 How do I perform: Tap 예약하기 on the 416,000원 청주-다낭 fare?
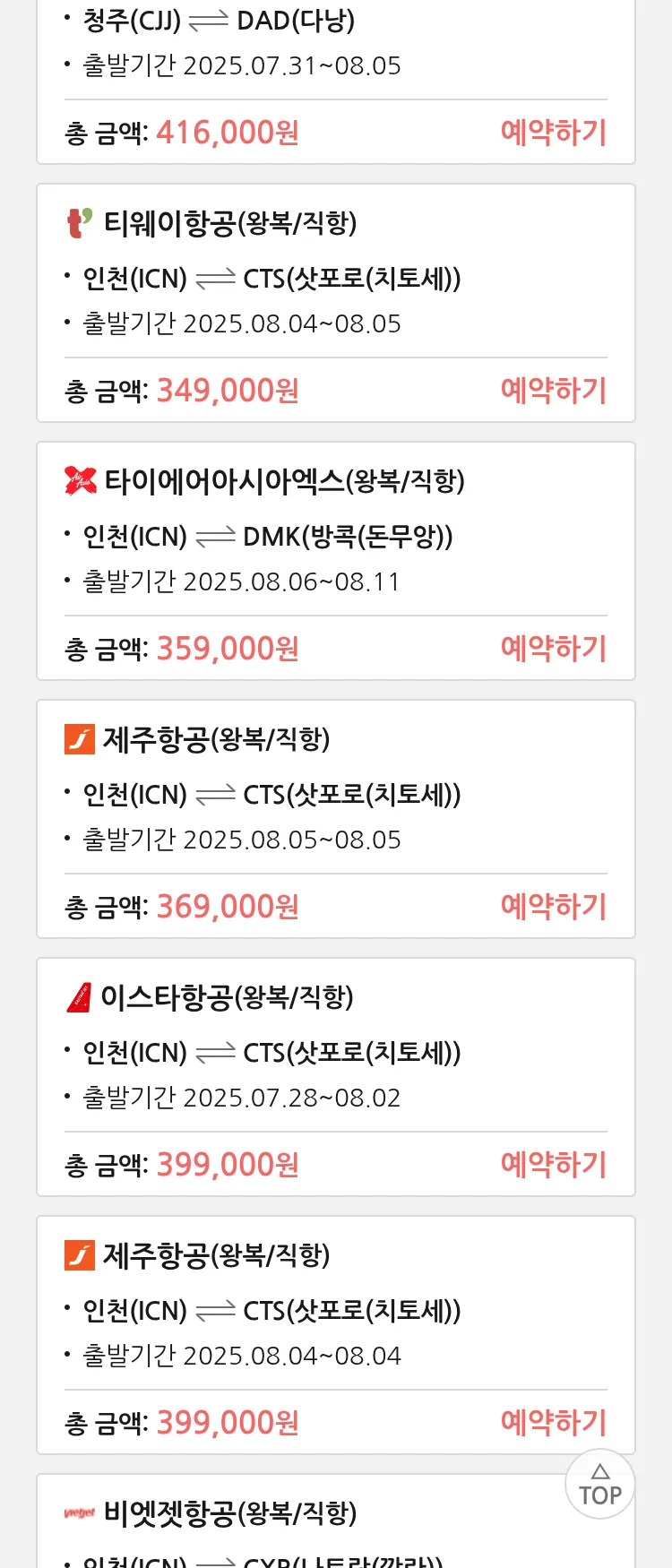(553, 133)
